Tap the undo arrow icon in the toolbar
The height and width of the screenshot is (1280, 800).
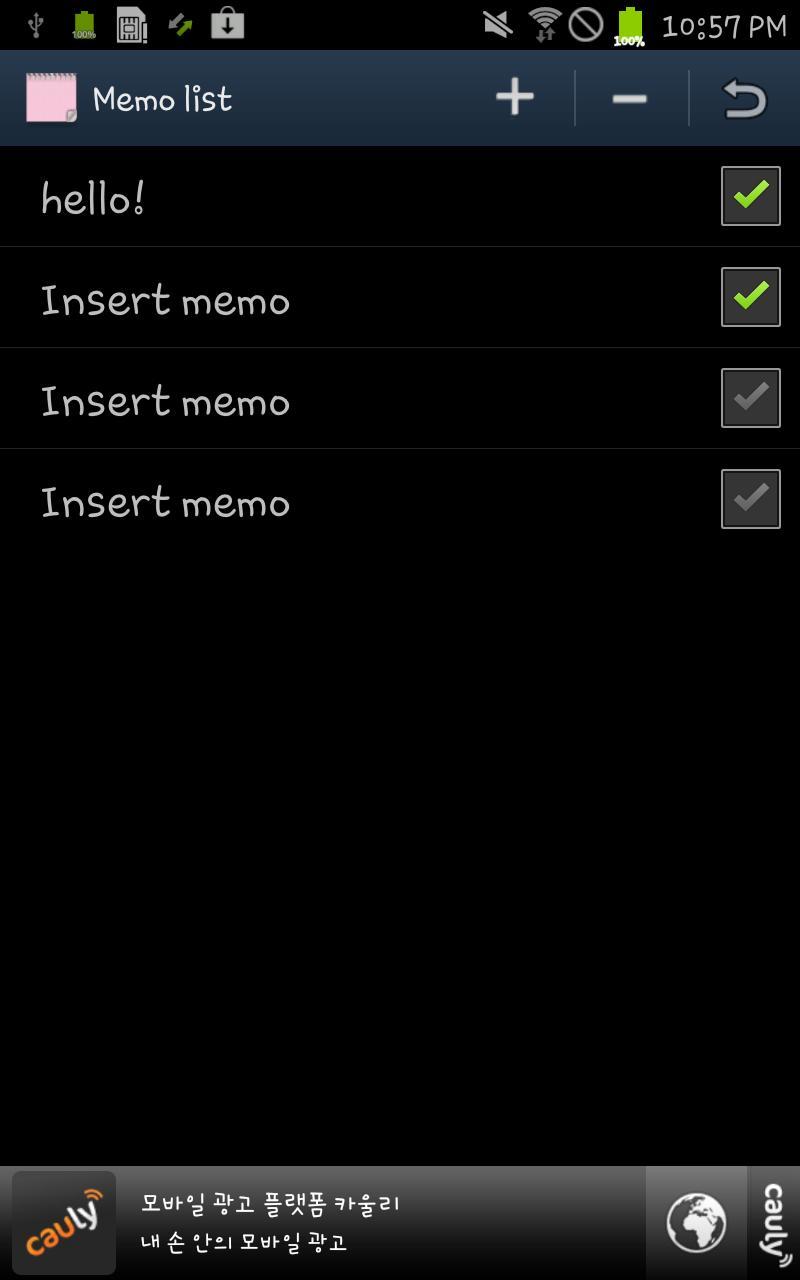point(745,97)
